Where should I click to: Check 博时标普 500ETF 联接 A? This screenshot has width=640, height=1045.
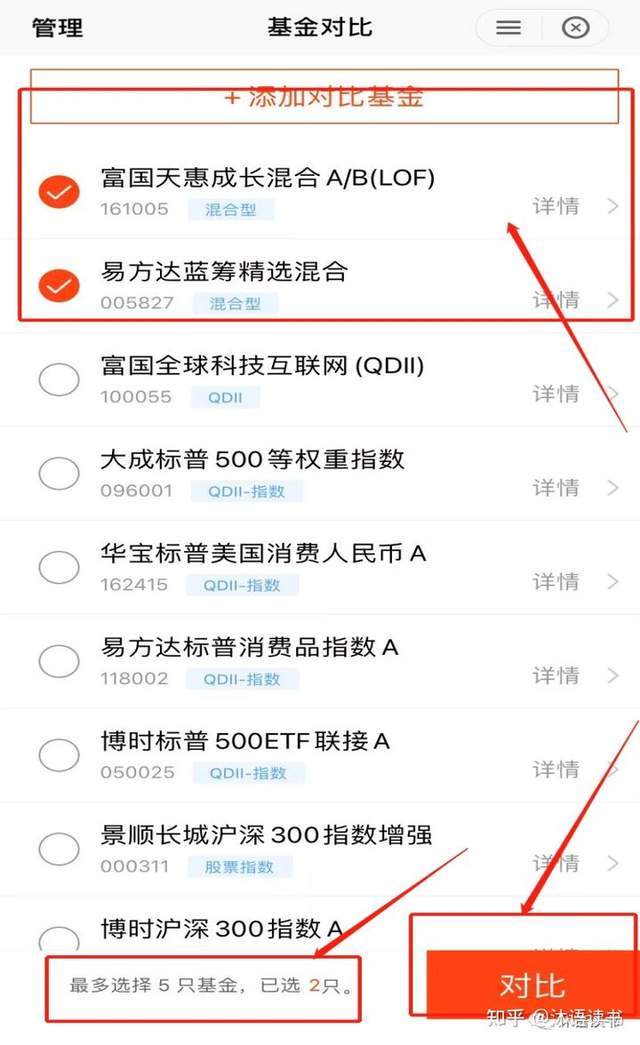pos(59,755)
